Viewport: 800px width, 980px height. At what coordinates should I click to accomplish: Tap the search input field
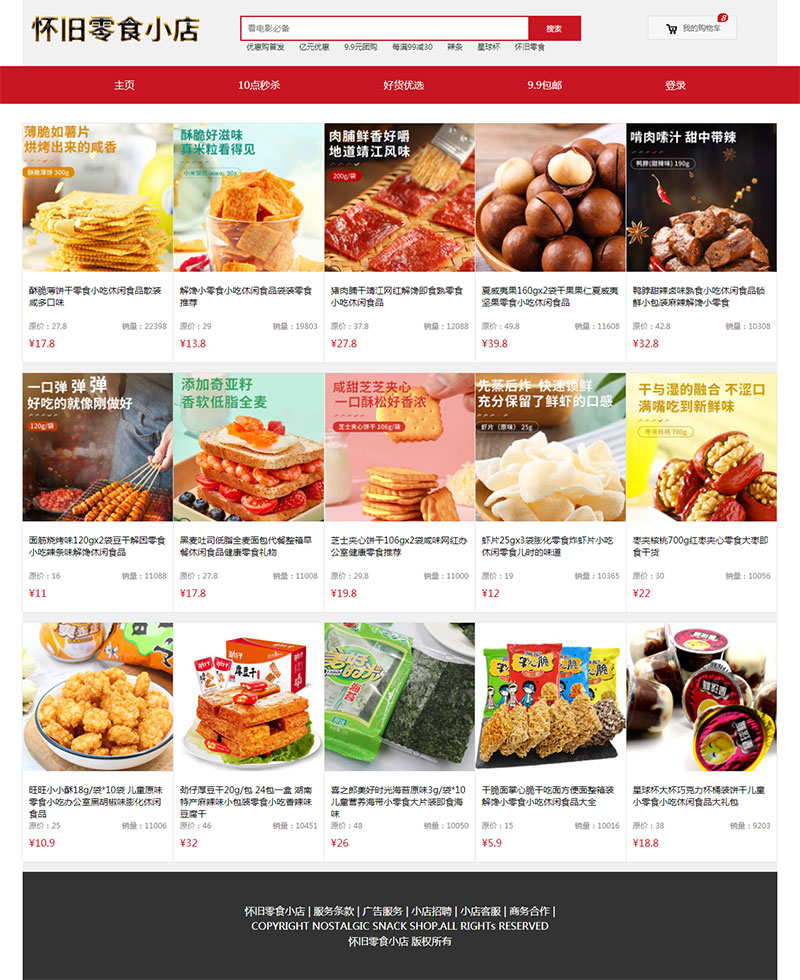[x=385, y=28]
